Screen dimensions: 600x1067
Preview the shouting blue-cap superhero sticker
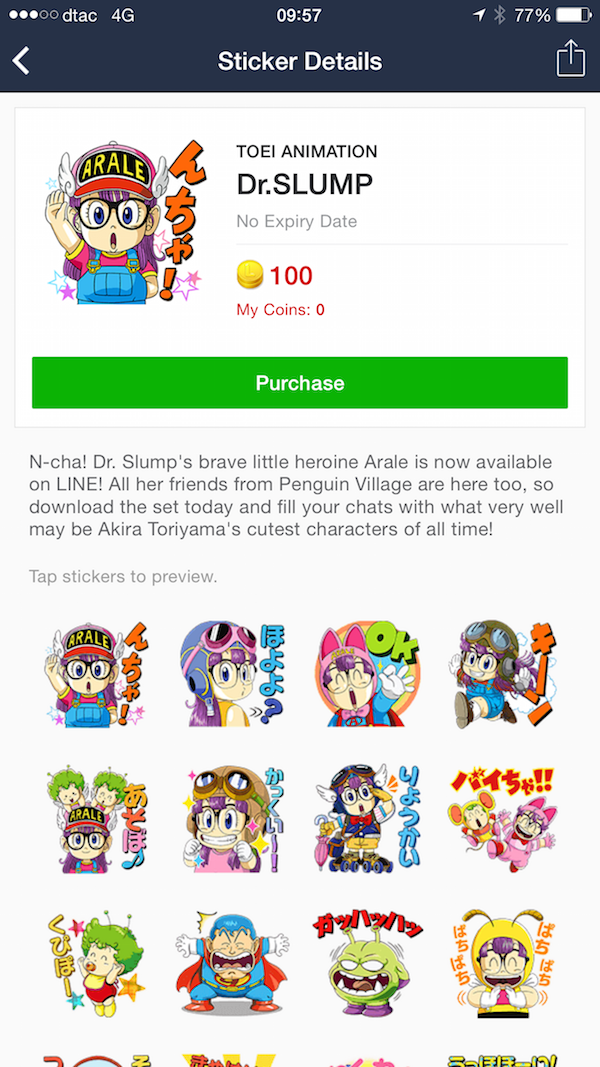click(231, 961)
